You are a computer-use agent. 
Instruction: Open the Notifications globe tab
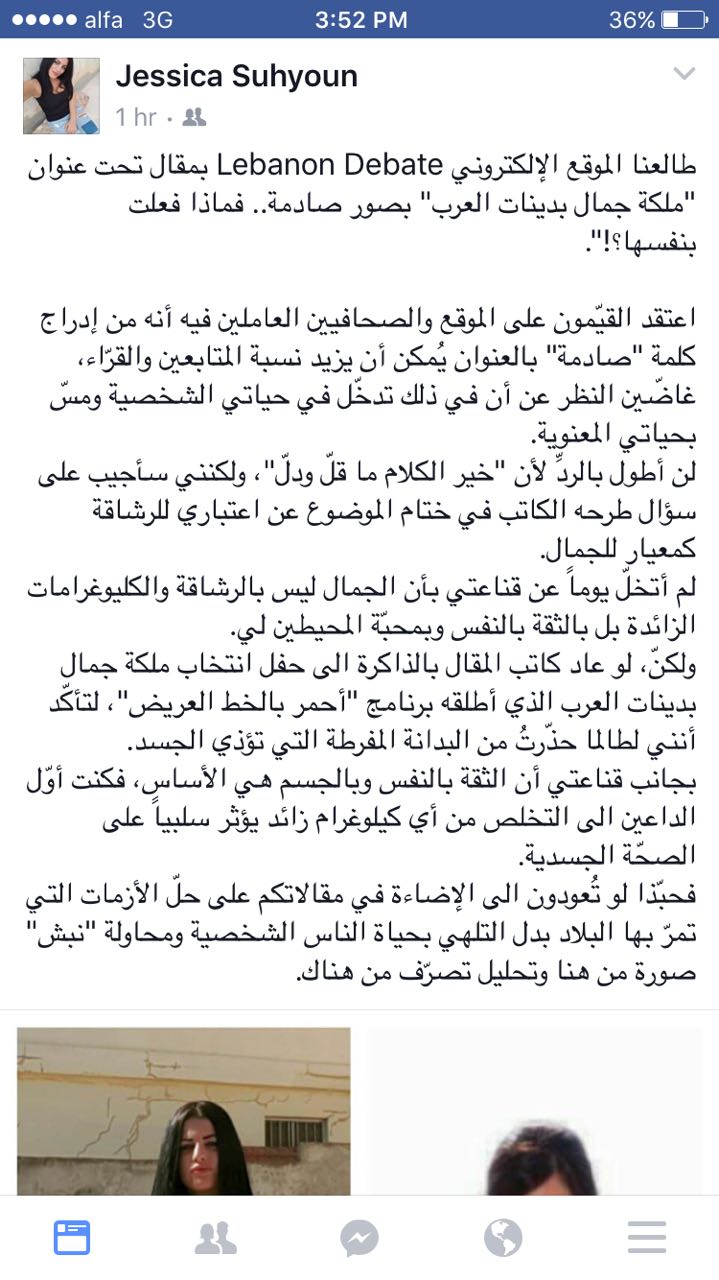pos(503,1238)
